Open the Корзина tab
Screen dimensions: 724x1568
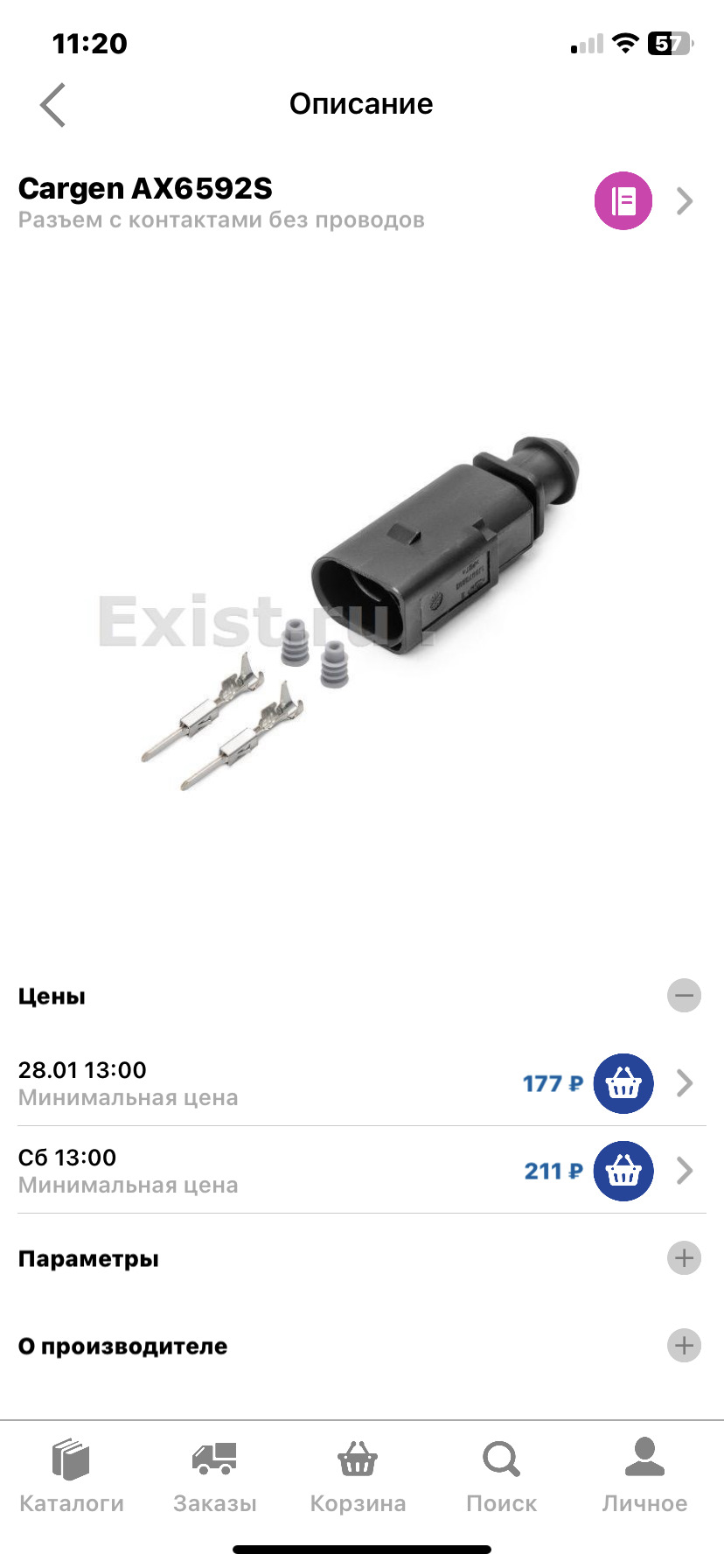358,1475
